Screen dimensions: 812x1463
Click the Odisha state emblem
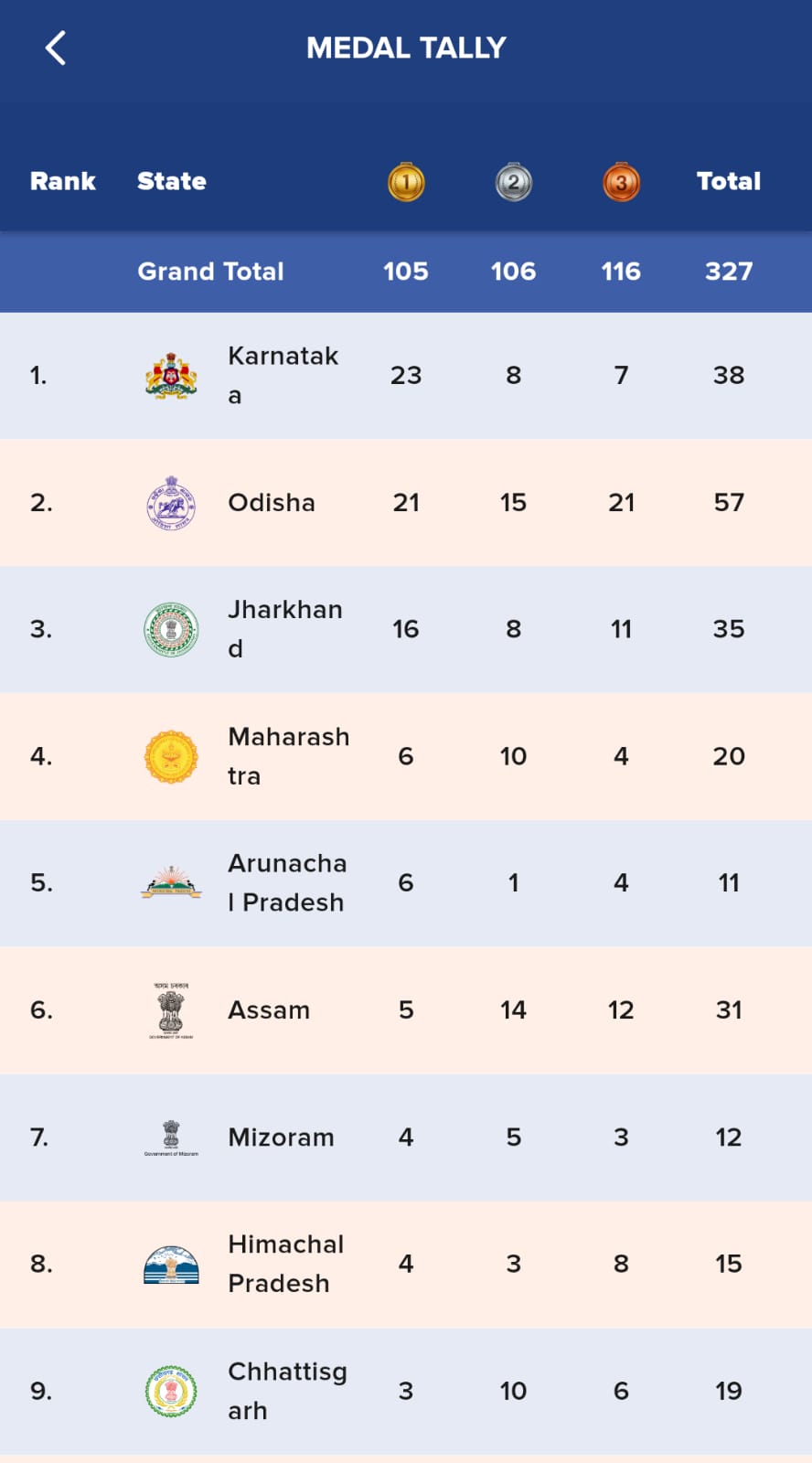click(x=172, y=502)
